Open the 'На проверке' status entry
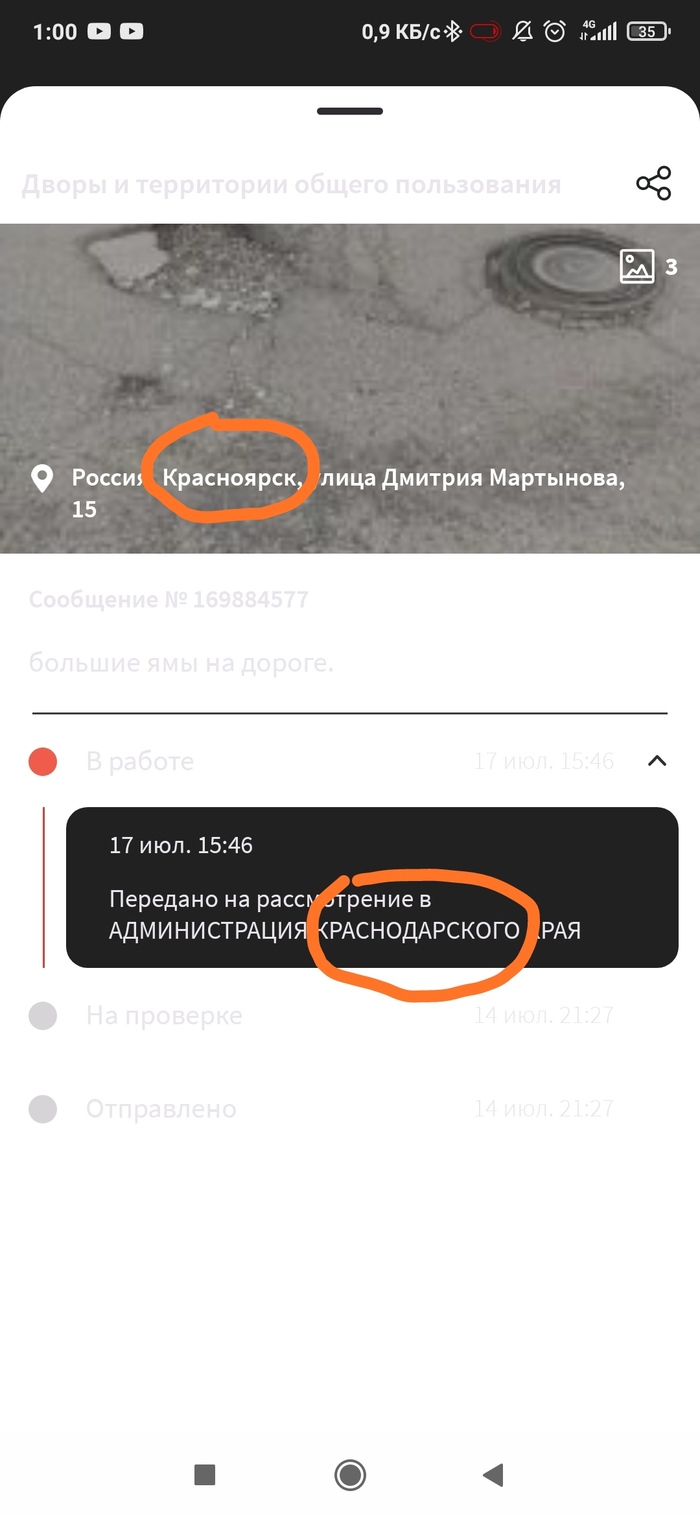This screenshot has width=700, height=1517. (164, 1016)
